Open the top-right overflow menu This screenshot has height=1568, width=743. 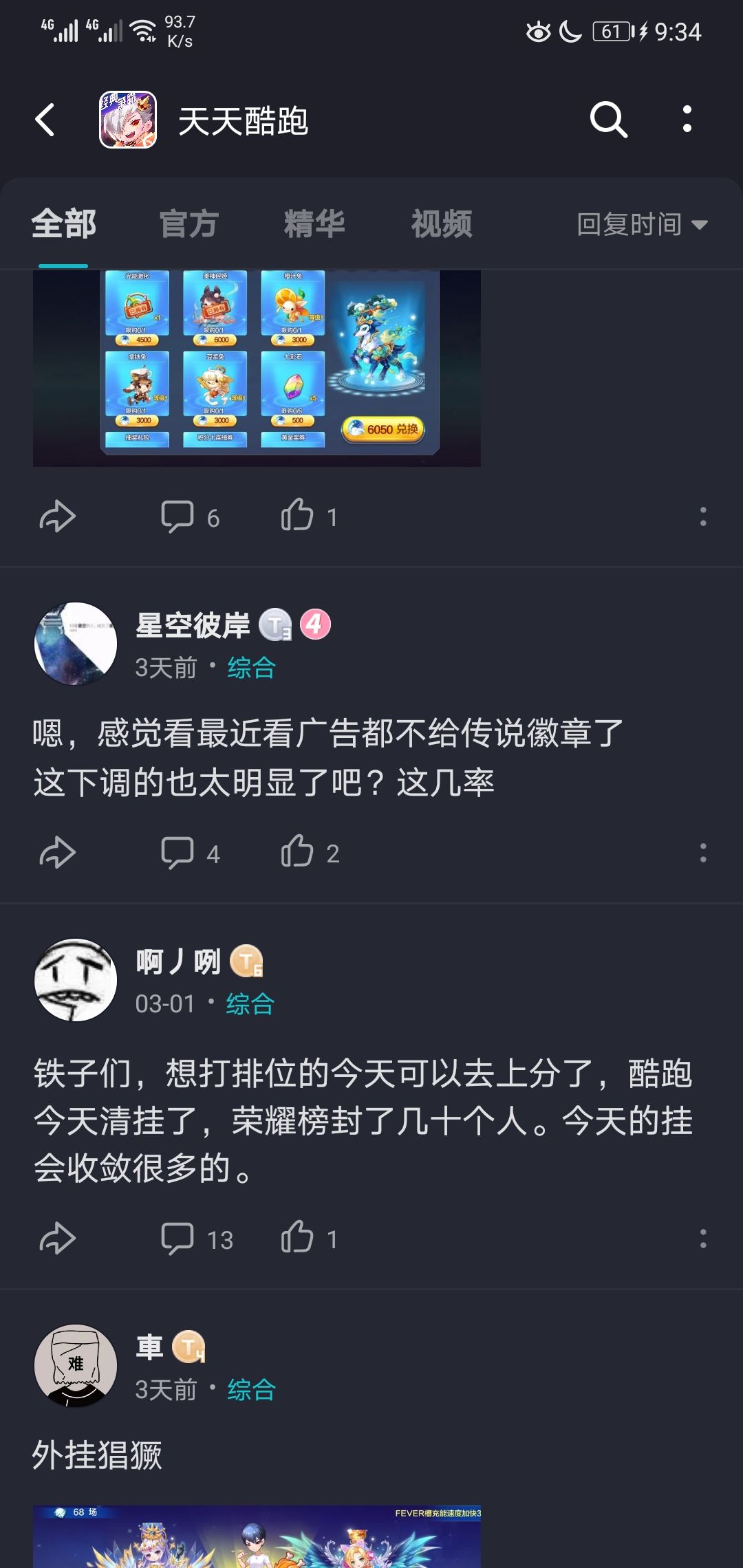point(687,119)
